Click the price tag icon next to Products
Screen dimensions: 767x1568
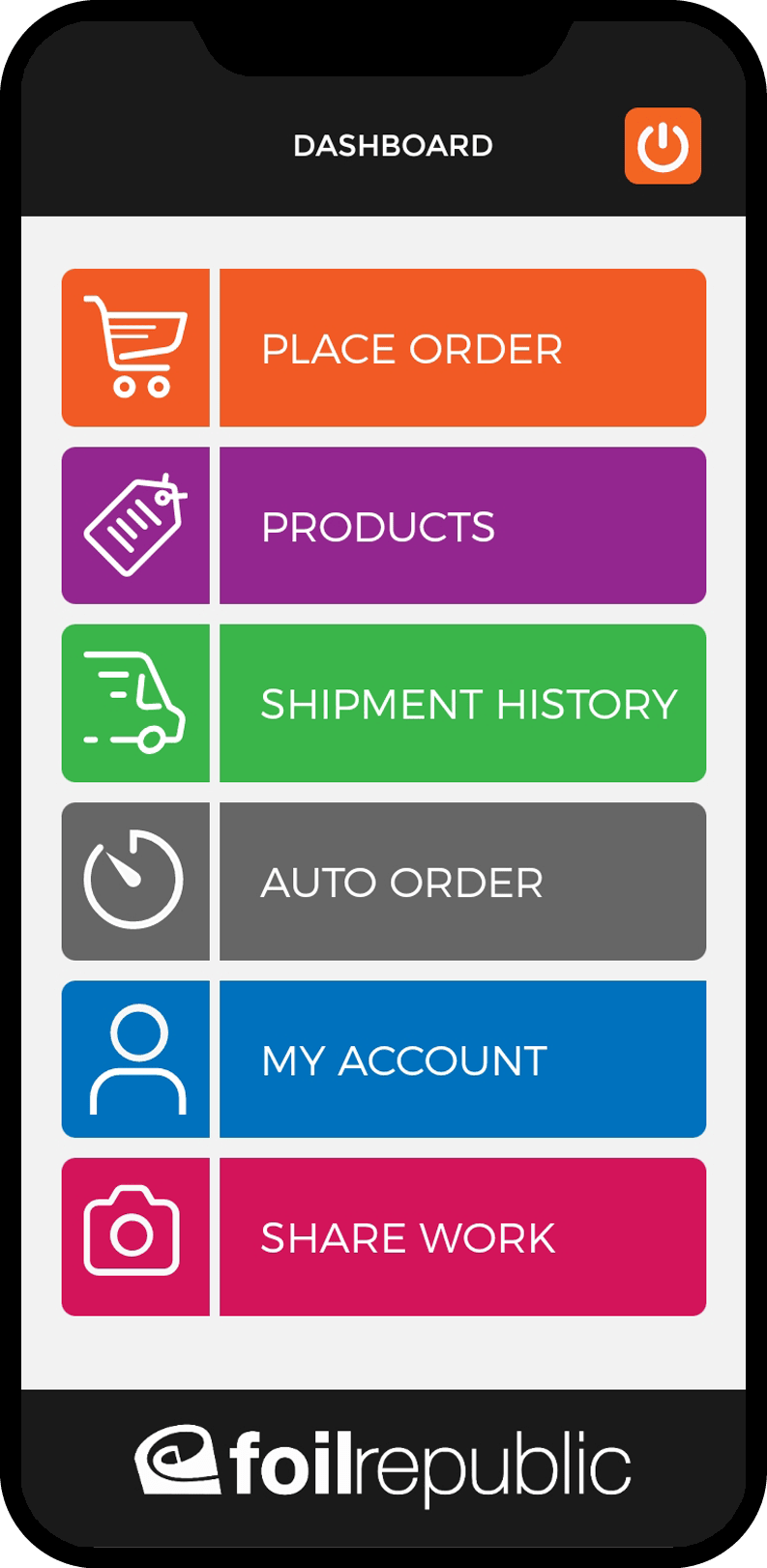click(x=135, y=525)
